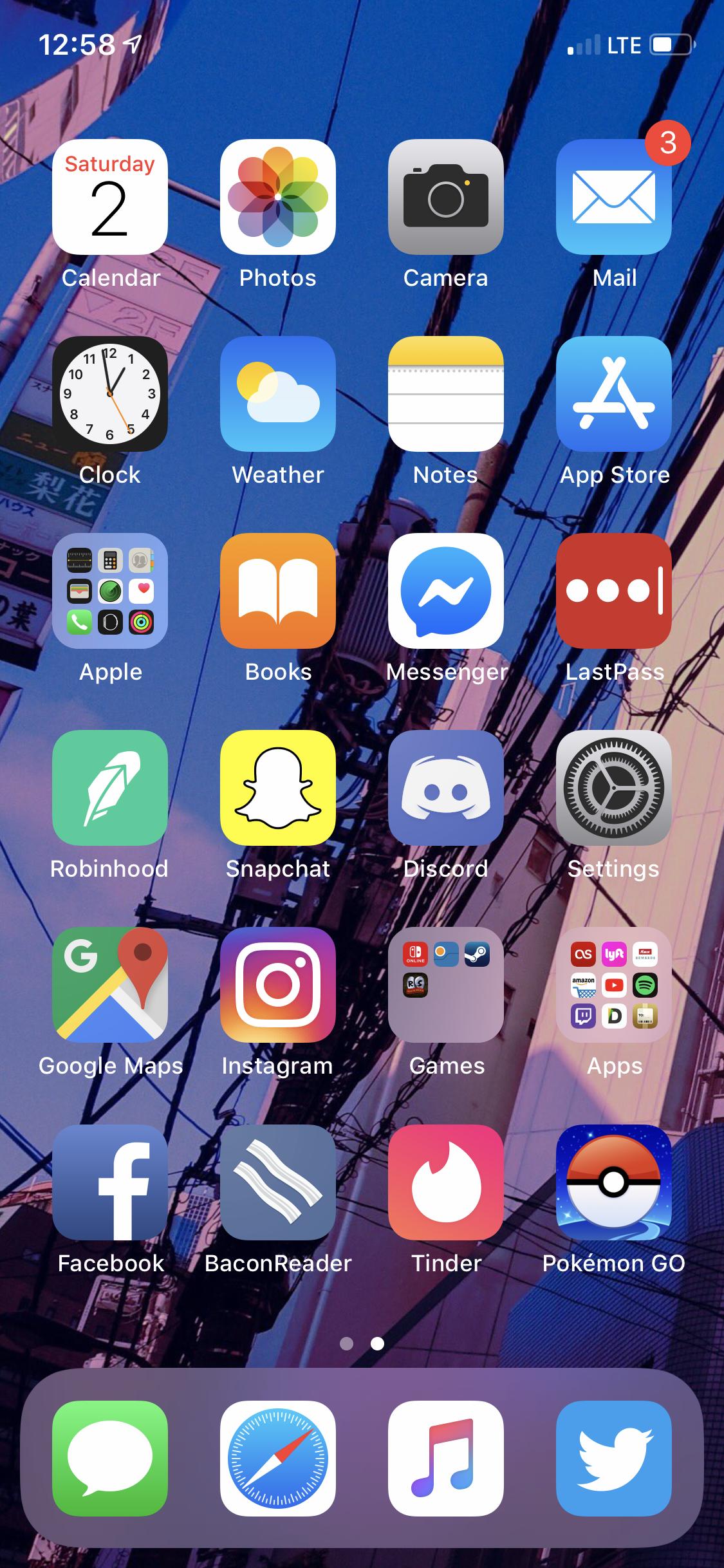Open Safari from the dock
Image resolution: width=724 pixels, height=1568 pixels.
[277, 1459]
